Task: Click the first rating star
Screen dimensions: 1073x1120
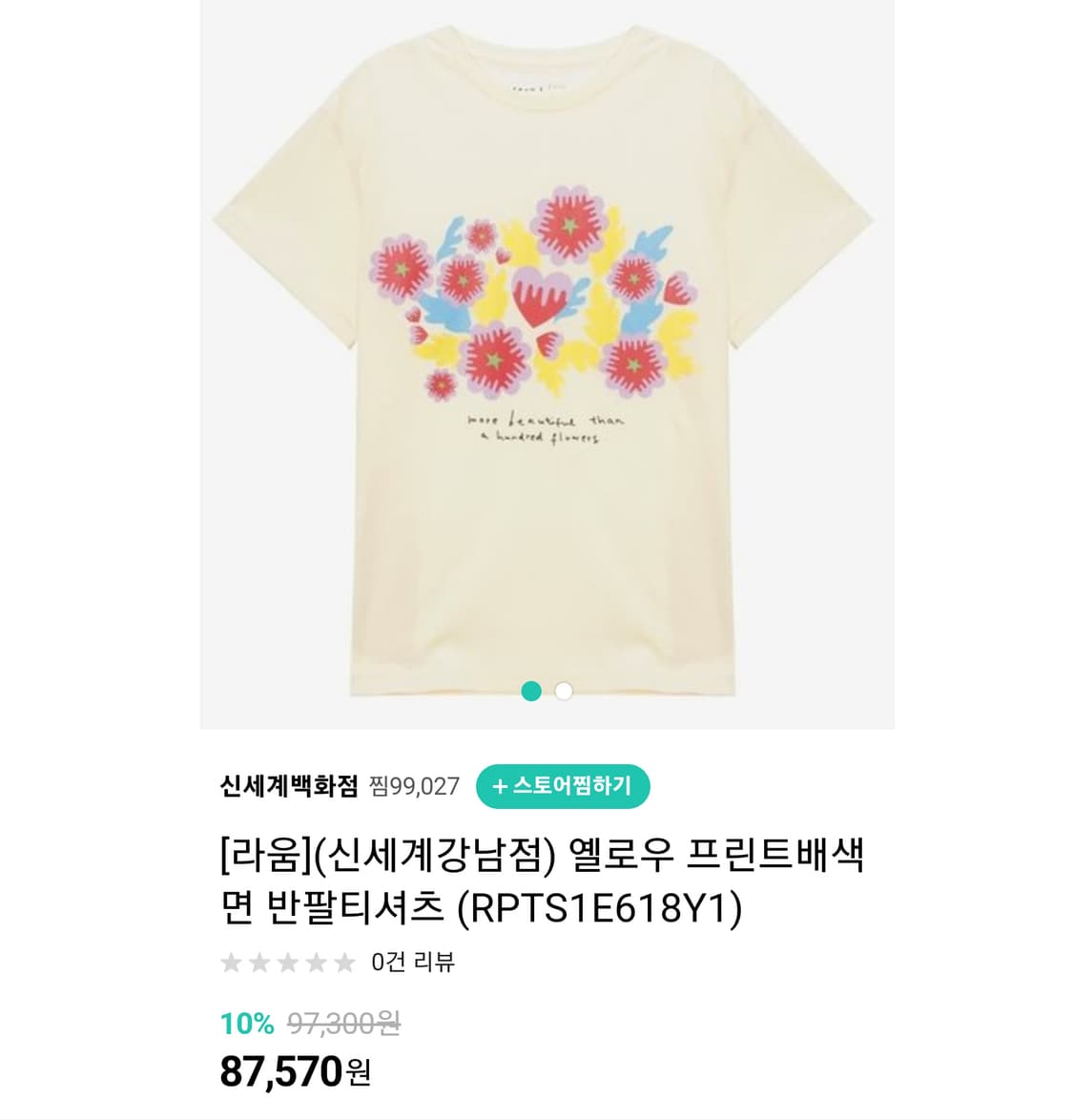Action: click(230, 964)
